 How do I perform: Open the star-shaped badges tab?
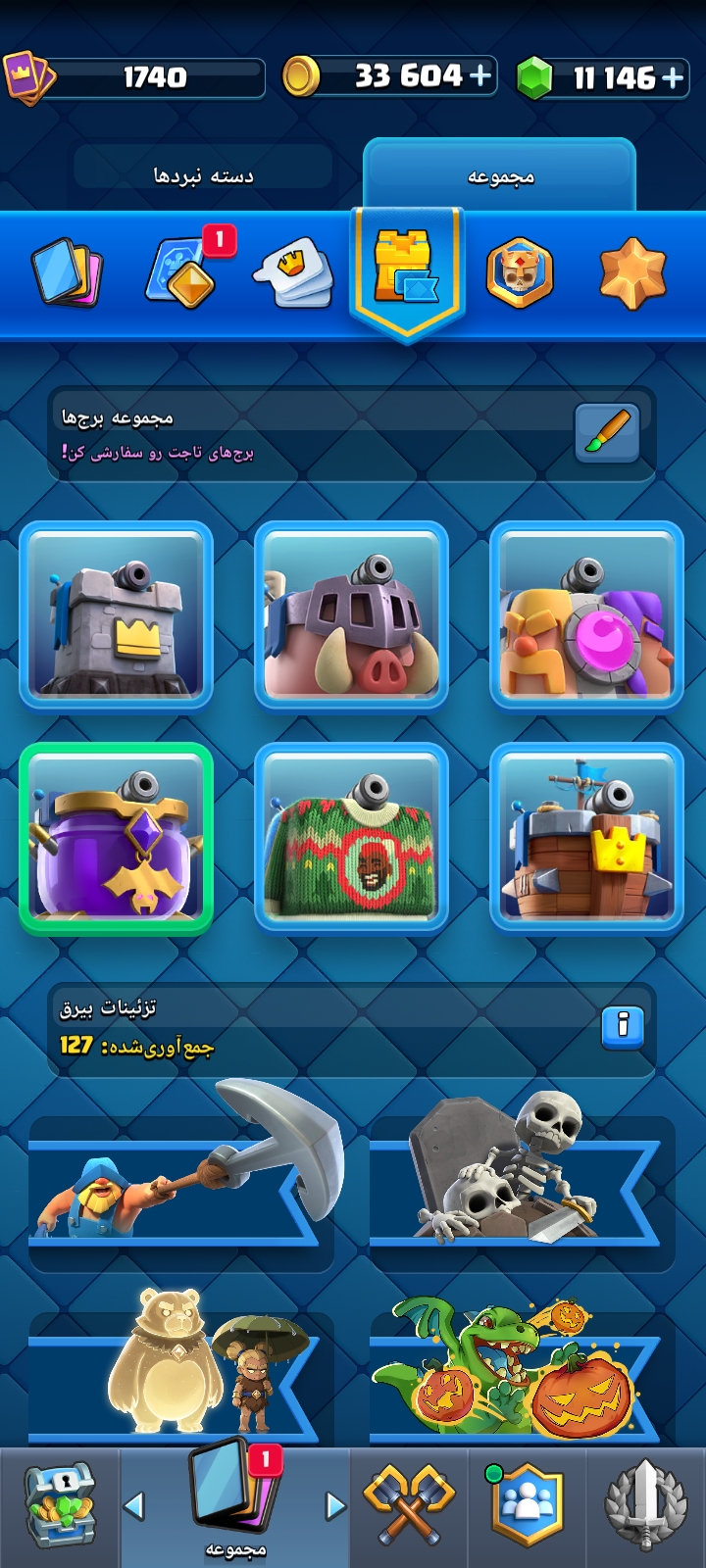pos(632,272)
